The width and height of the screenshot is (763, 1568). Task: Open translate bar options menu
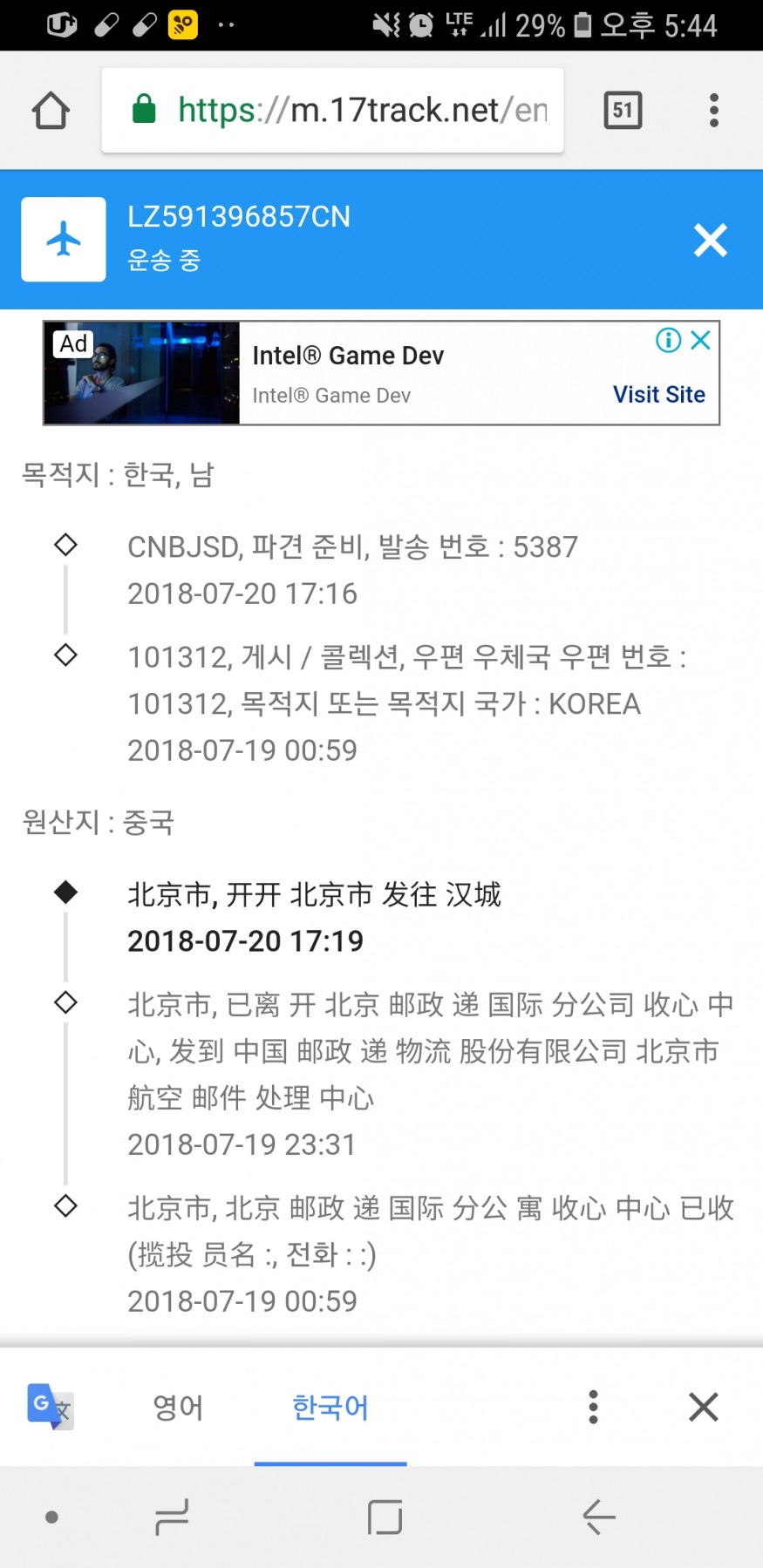pos(593,1406)
